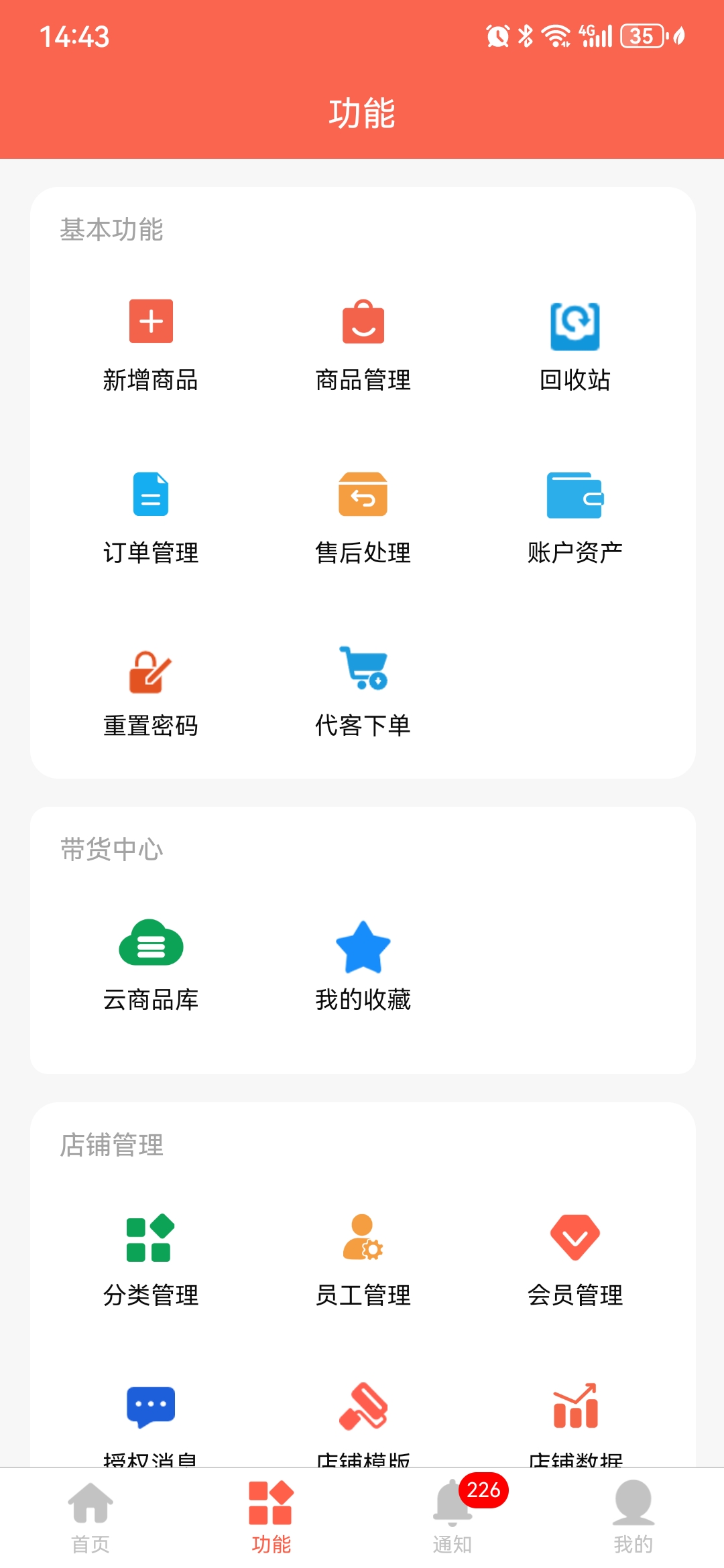Viewport: 724px width, 1568px height.
Task: 进入会员管理
Action: click(575, 1256)
